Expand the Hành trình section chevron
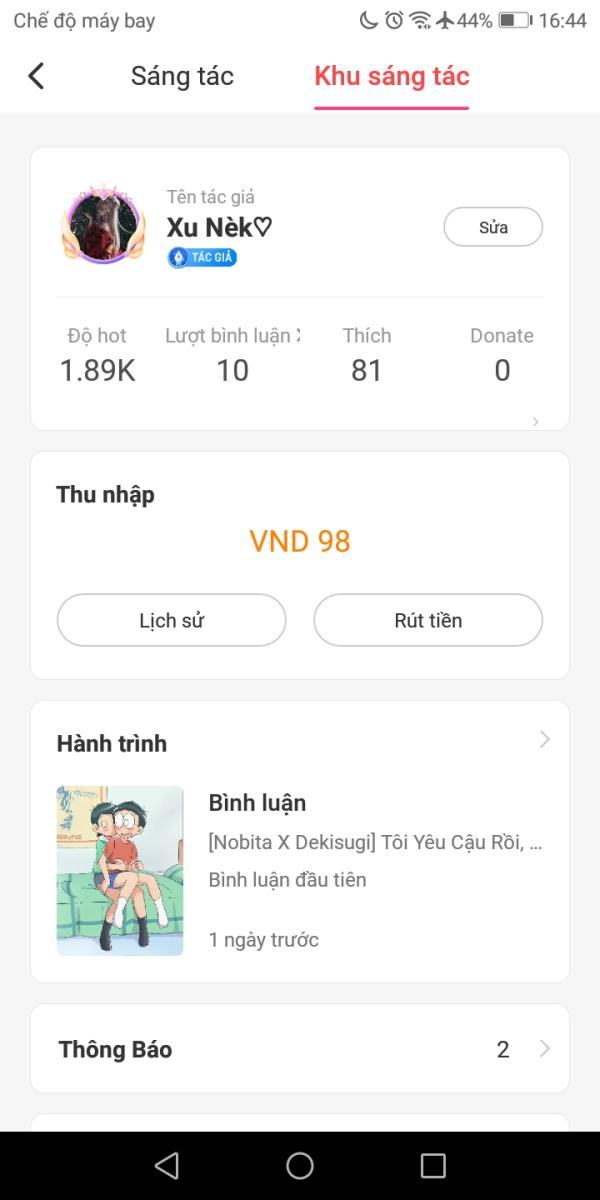Image resolution: width=600 pixels, height=1200 pixels. coord(544,740)
